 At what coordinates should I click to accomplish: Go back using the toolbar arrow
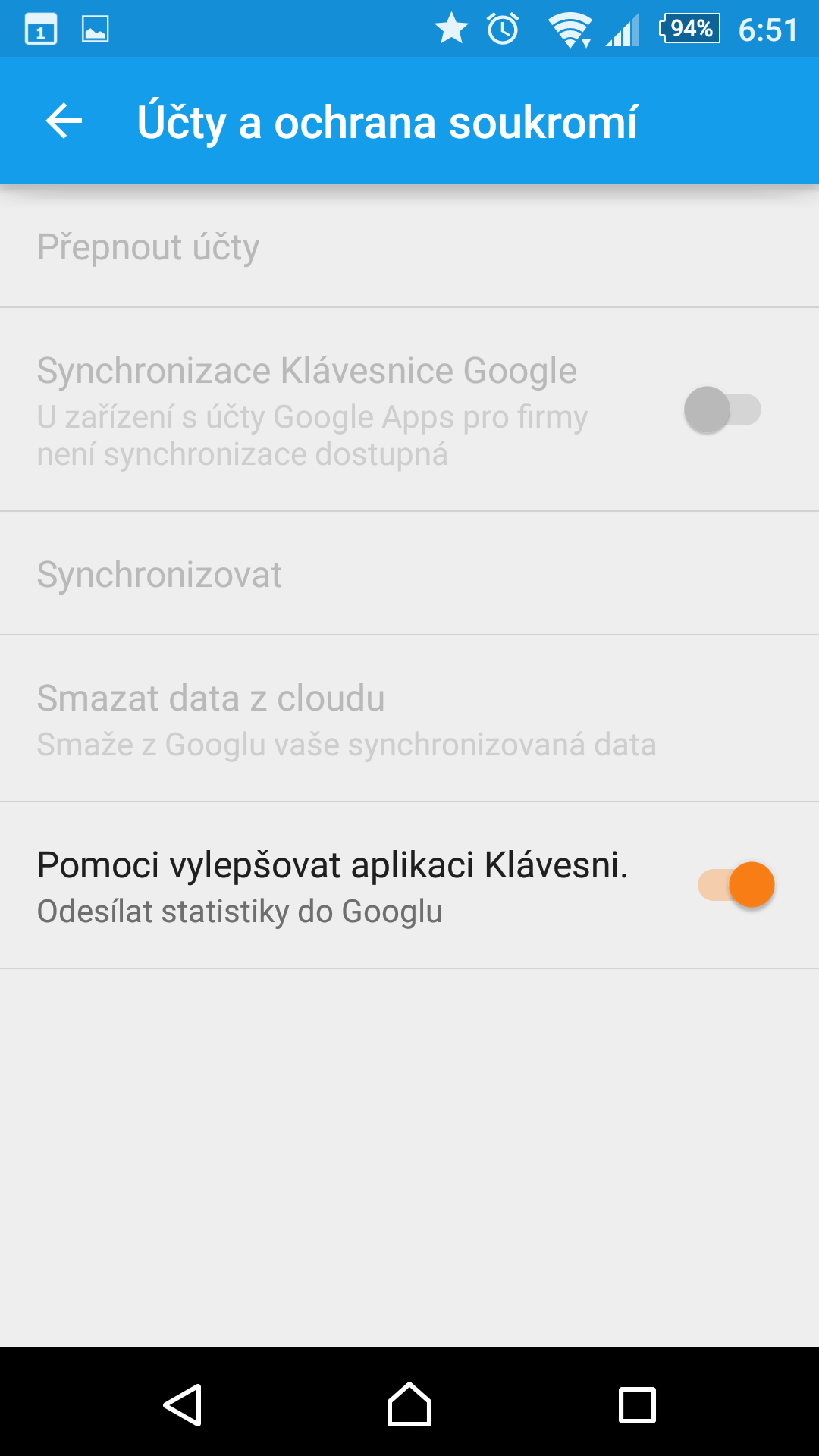64,121
